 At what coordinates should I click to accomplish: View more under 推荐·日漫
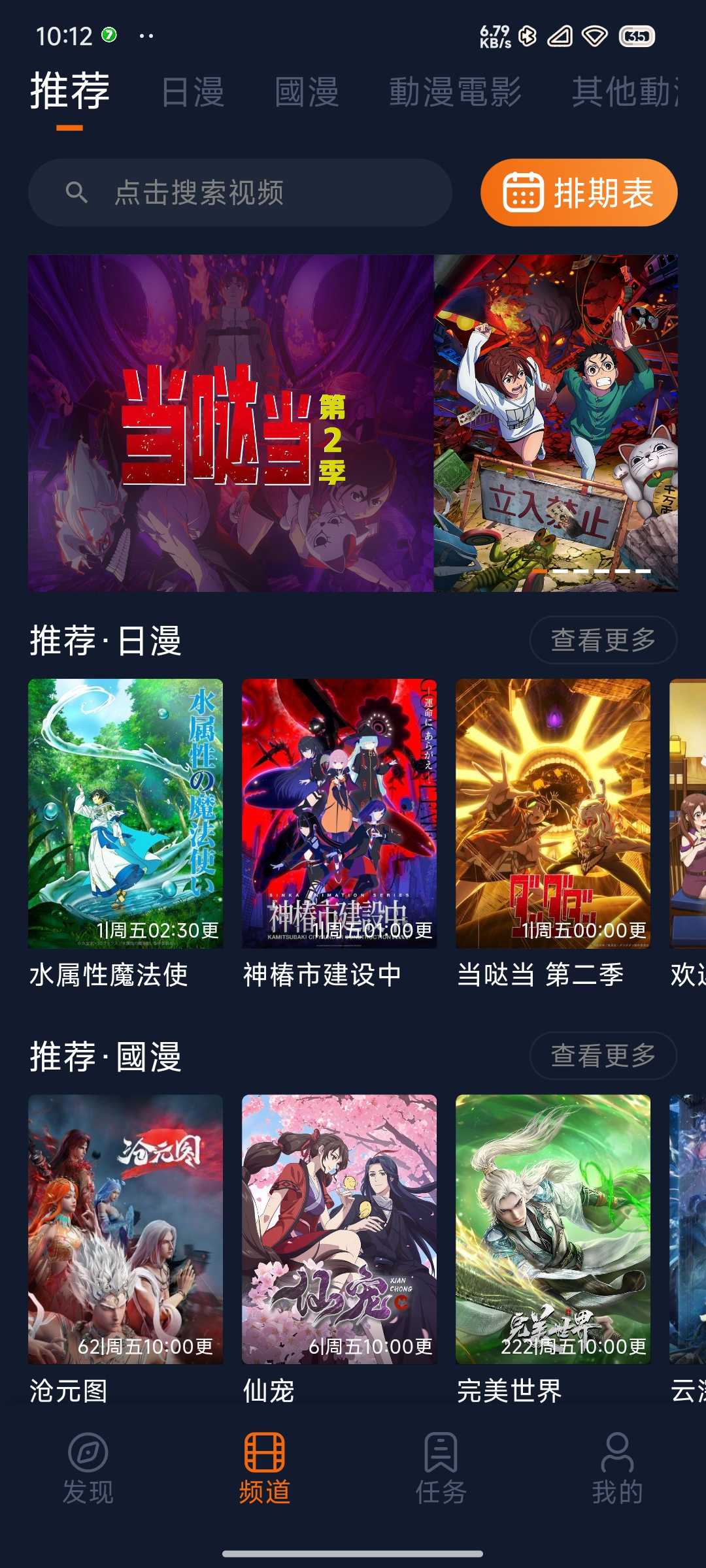click(x=602, y=640)
